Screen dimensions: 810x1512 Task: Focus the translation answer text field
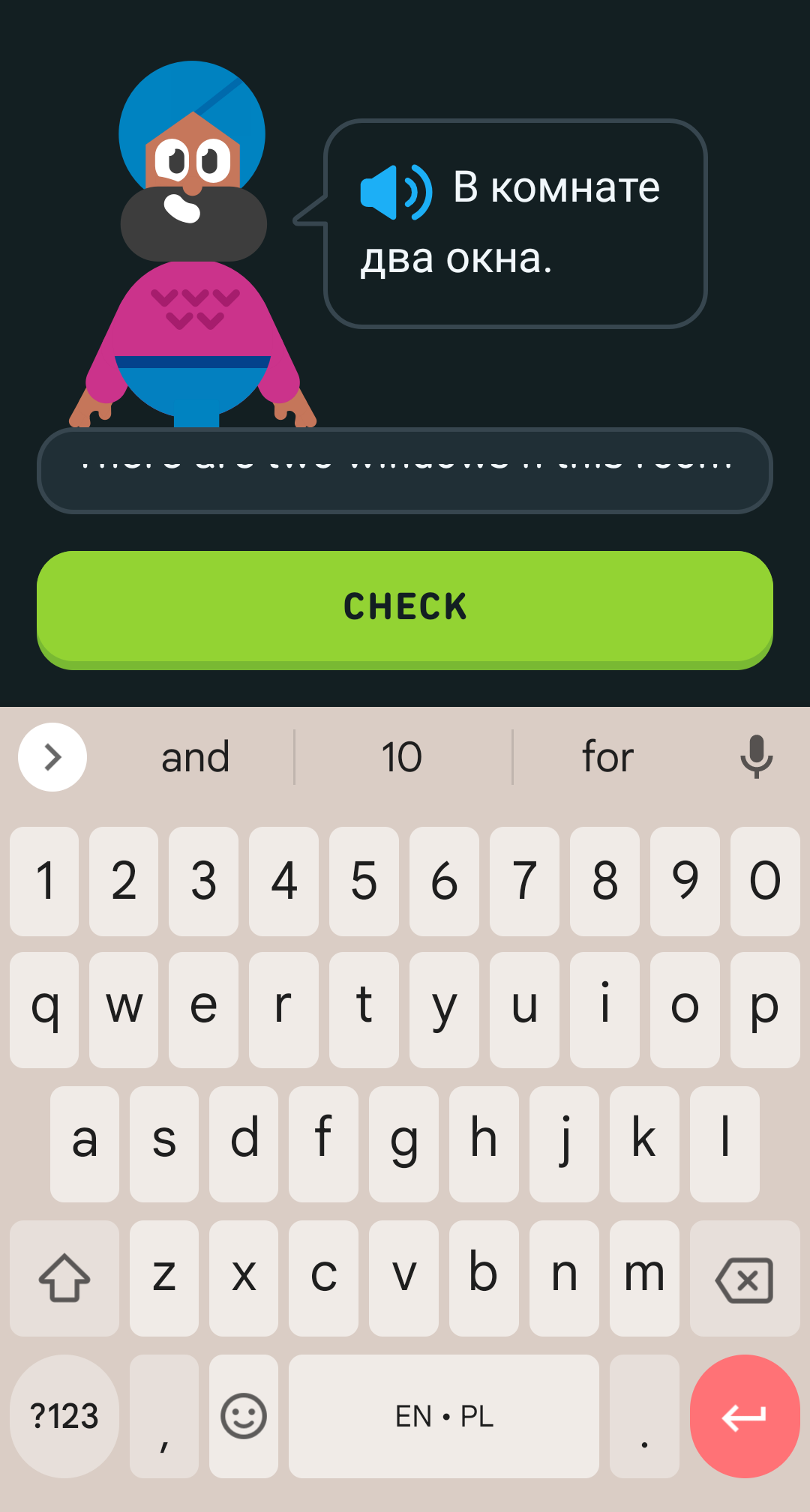[x=405, y=471]
